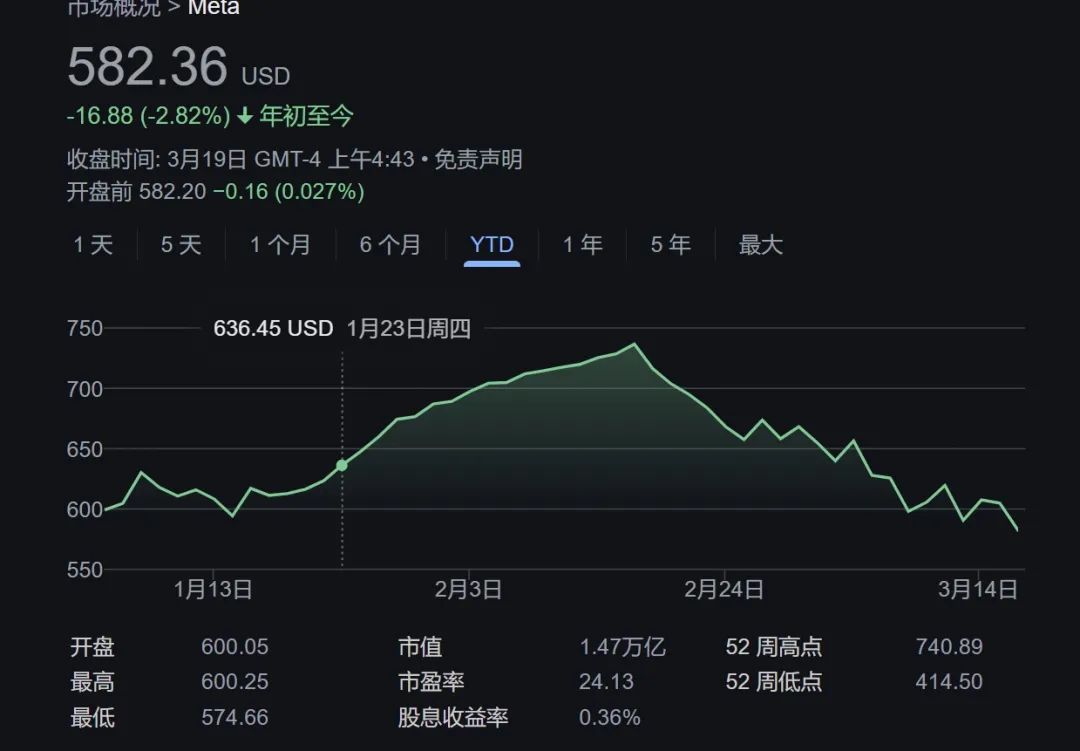Select the YTD tab
The width and height of the screenshot is (1080, 751).
tap(492, 245)
